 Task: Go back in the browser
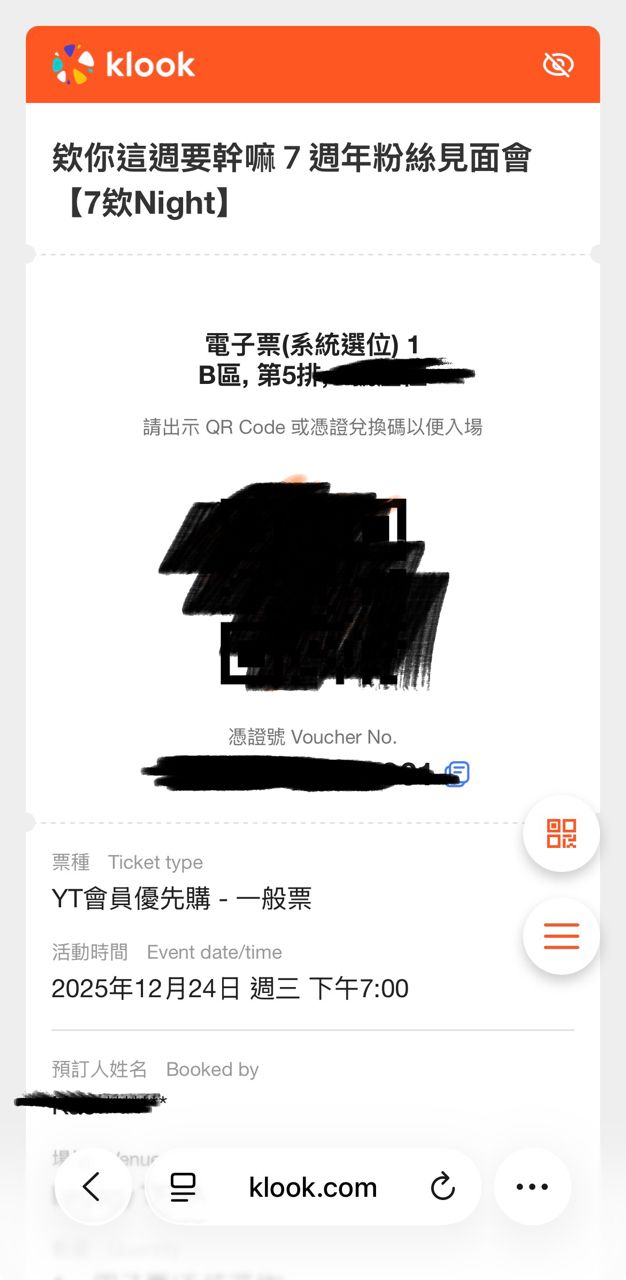(92, 1187)
